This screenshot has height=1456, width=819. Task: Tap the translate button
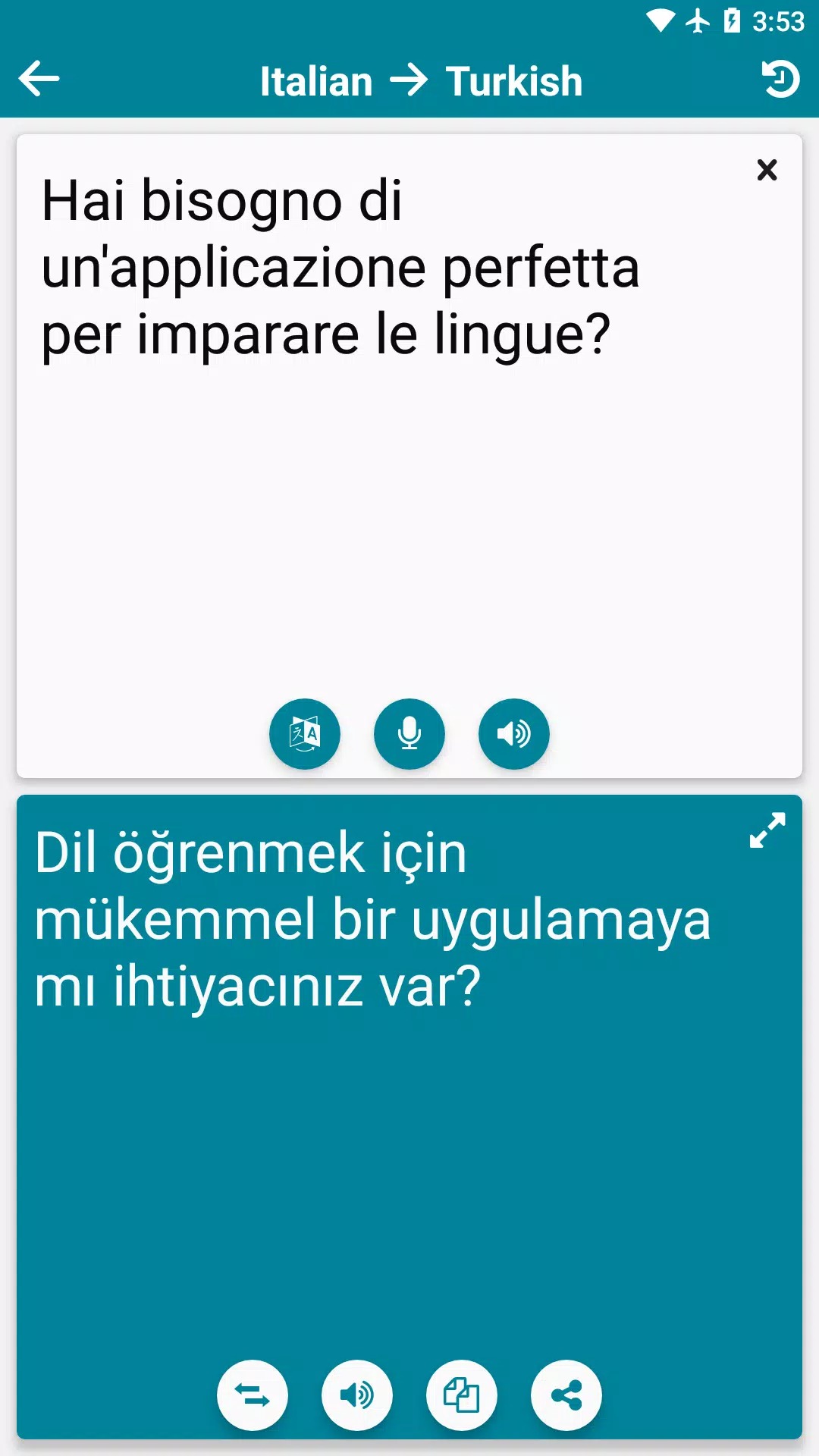click(305, 733)
